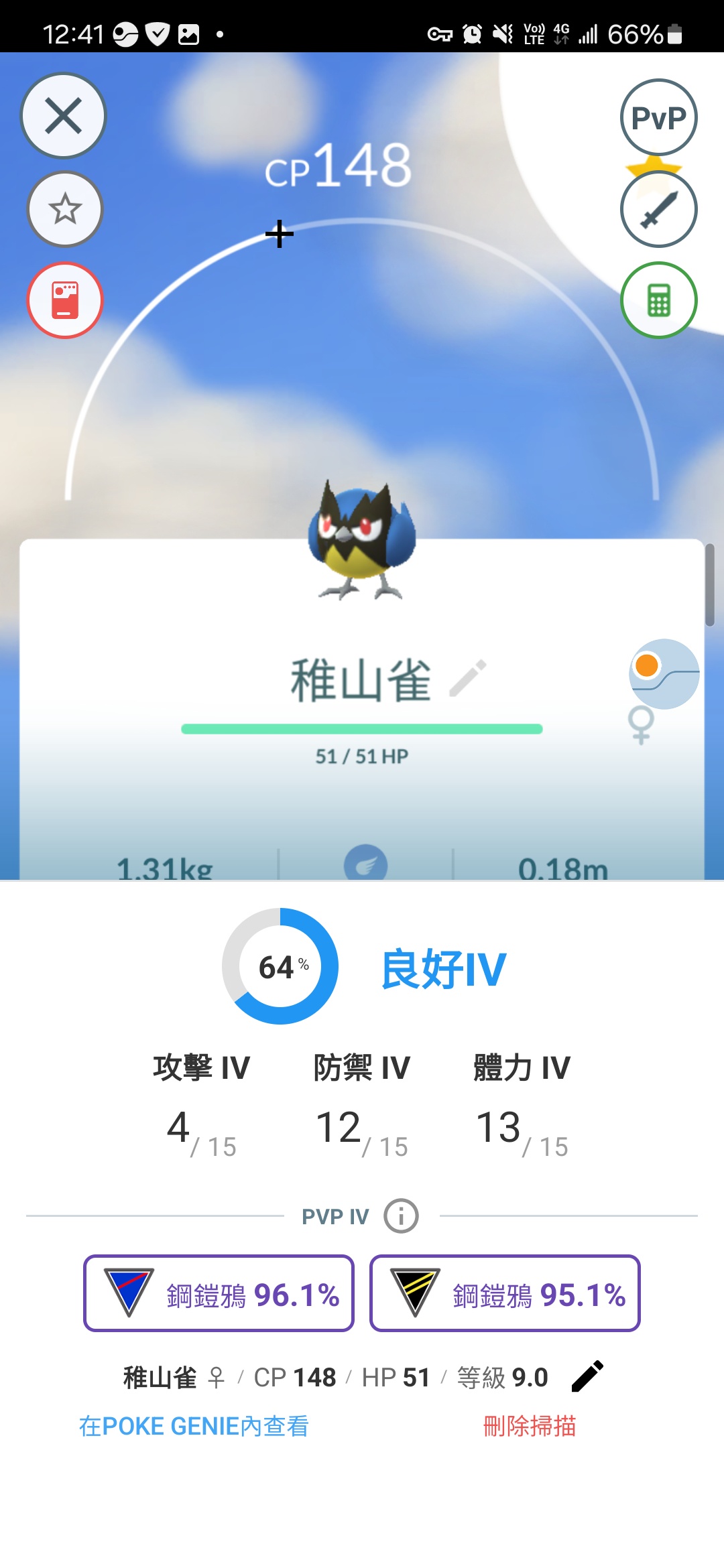Image resolution: width=724 pixels, height=1568 pixels.
Task: Show PVP IV info tooltip
Action: coord(401,1216)
